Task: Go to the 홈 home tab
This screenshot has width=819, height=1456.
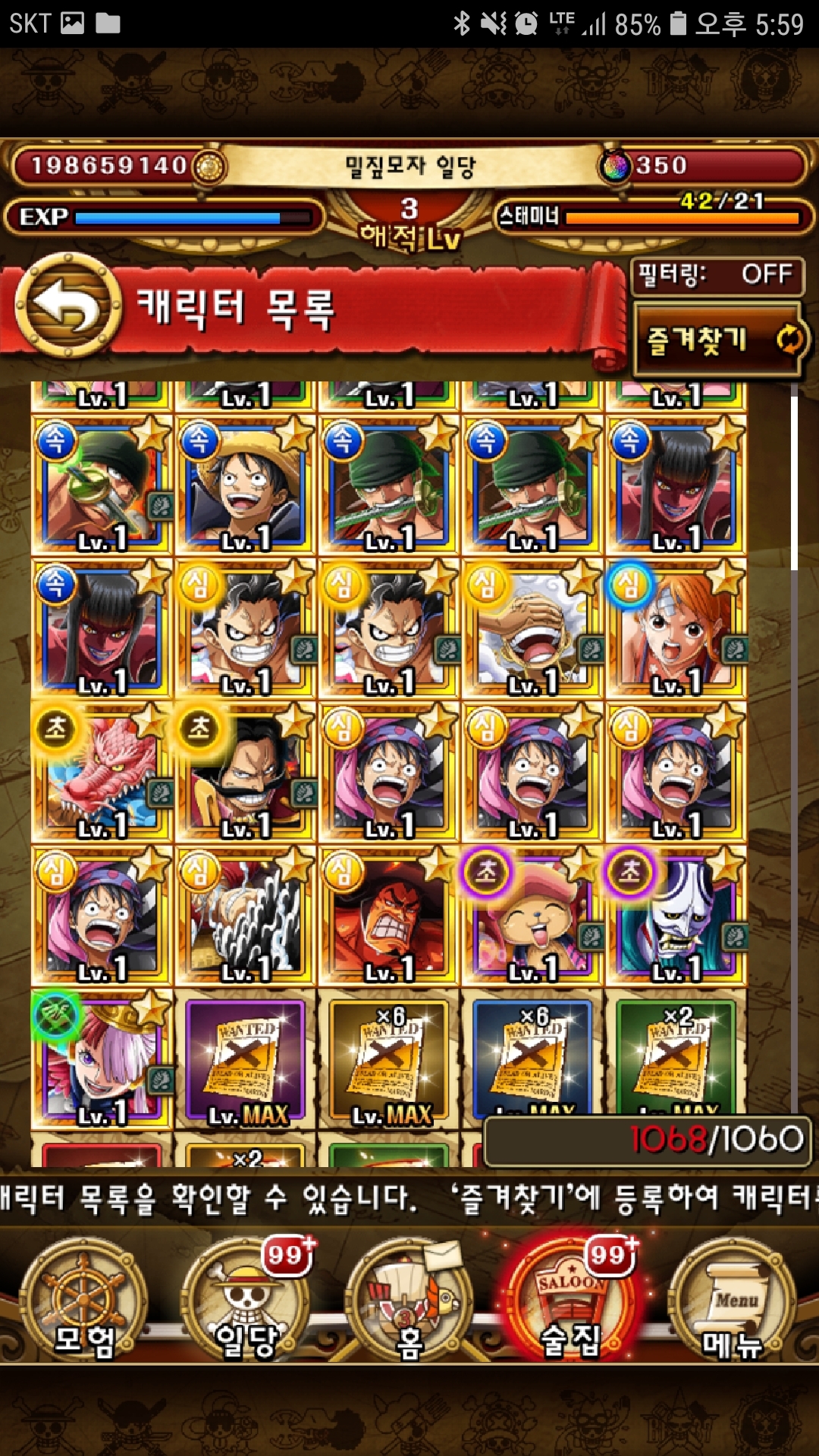Action: [409, 1301]
